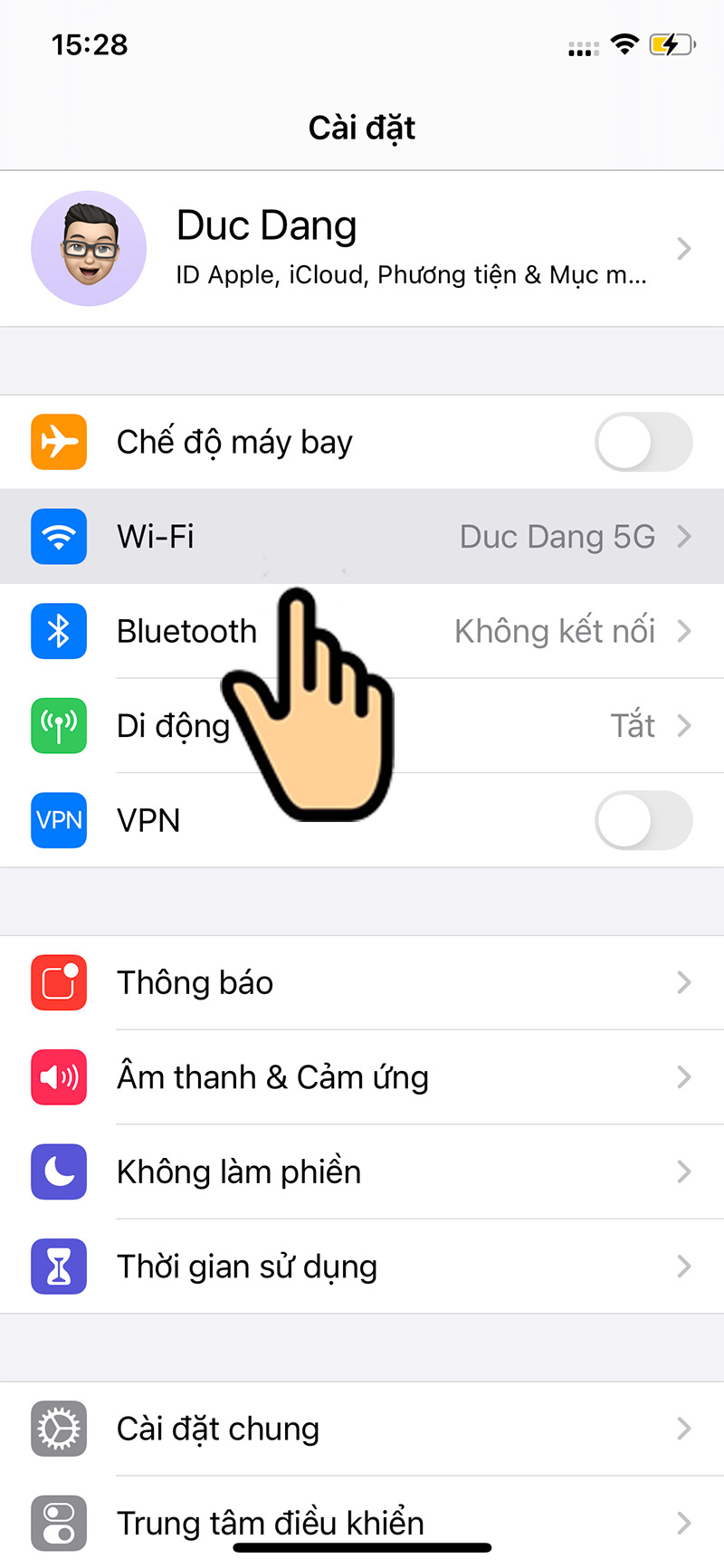Enable the VPN switch
The height and width of the screenshot is (1568, 724).
click(x=643, y=820)
